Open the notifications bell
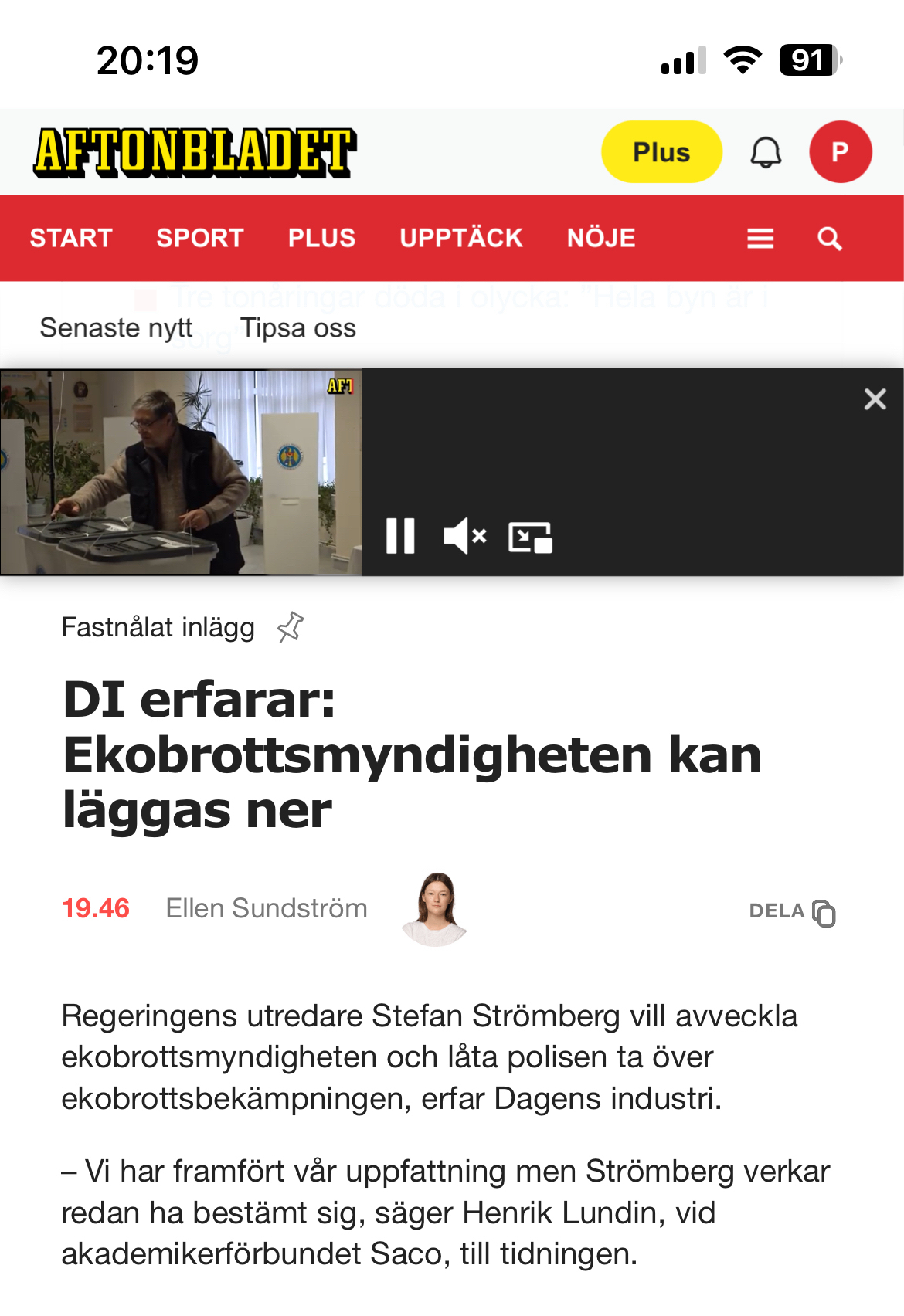Viewport: 904px width, 1316px height. coord(766,152)
